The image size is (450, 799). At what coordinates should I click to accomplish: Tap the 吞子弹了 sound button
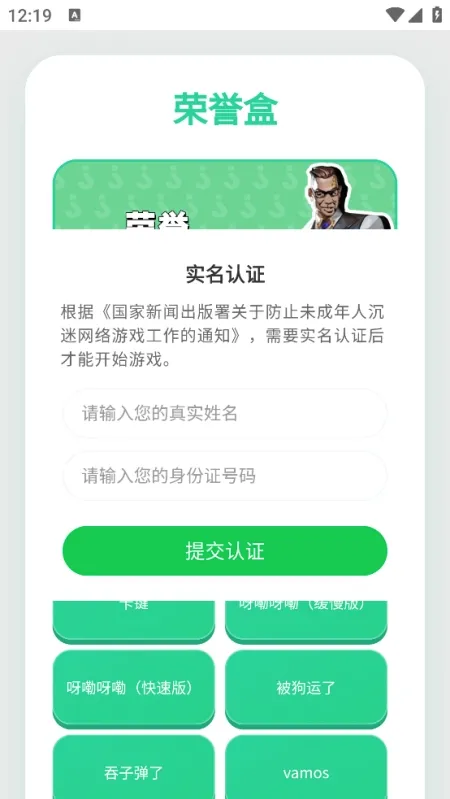pos(134,768)
